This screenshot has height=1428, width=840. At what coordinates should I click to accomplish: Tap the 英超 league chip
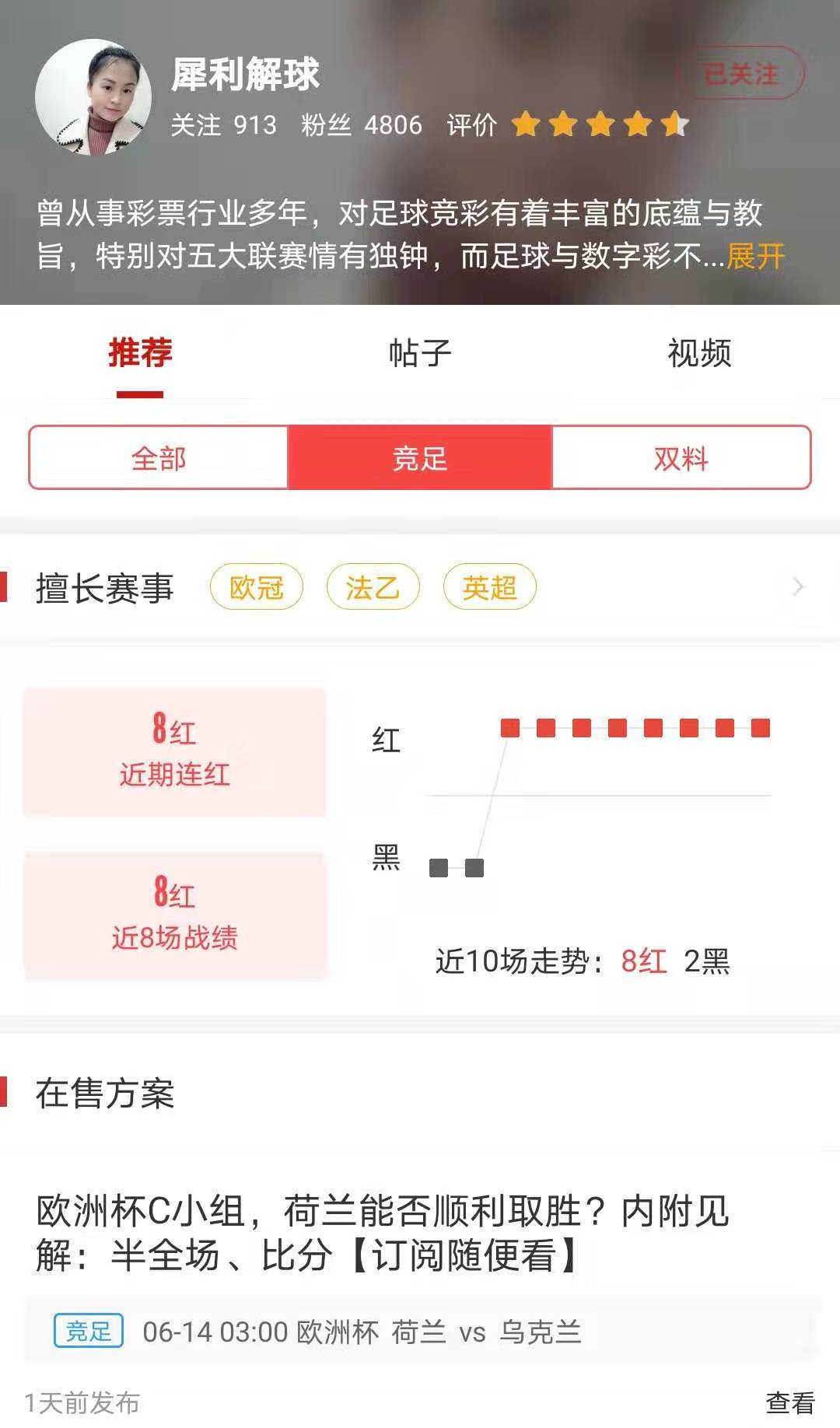[490, 587]
